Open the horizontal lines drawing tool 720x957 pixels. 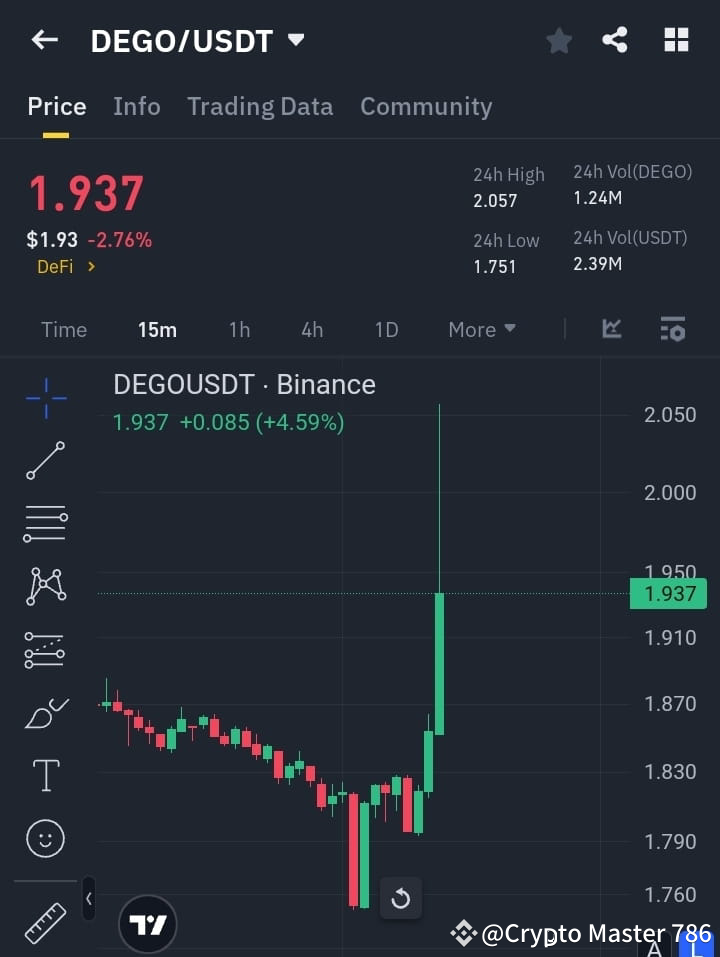click(44, 524)
